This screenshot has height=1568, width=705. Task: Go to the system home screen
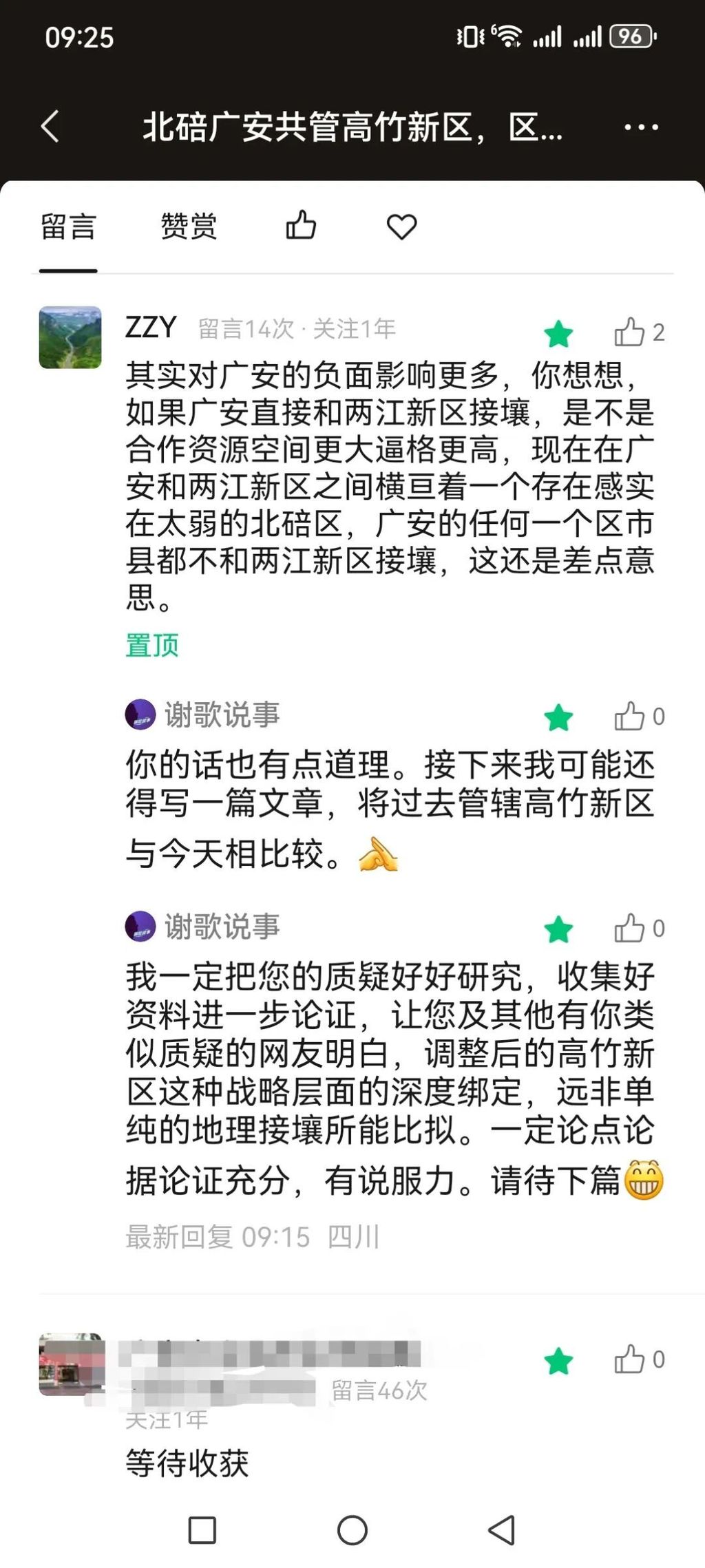pyautogui.click(x=352, y=1530)
